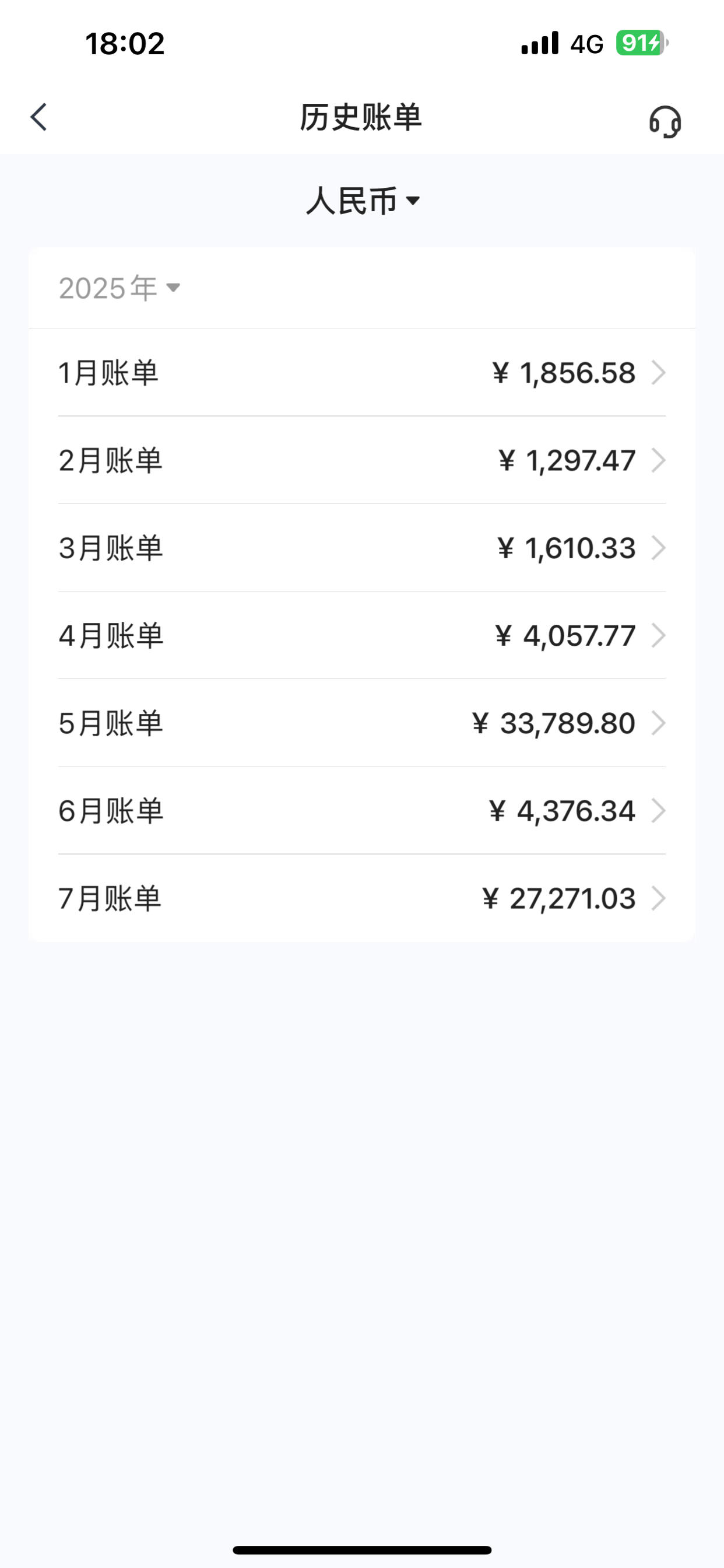View the 2月账单 details

point(362,460)
